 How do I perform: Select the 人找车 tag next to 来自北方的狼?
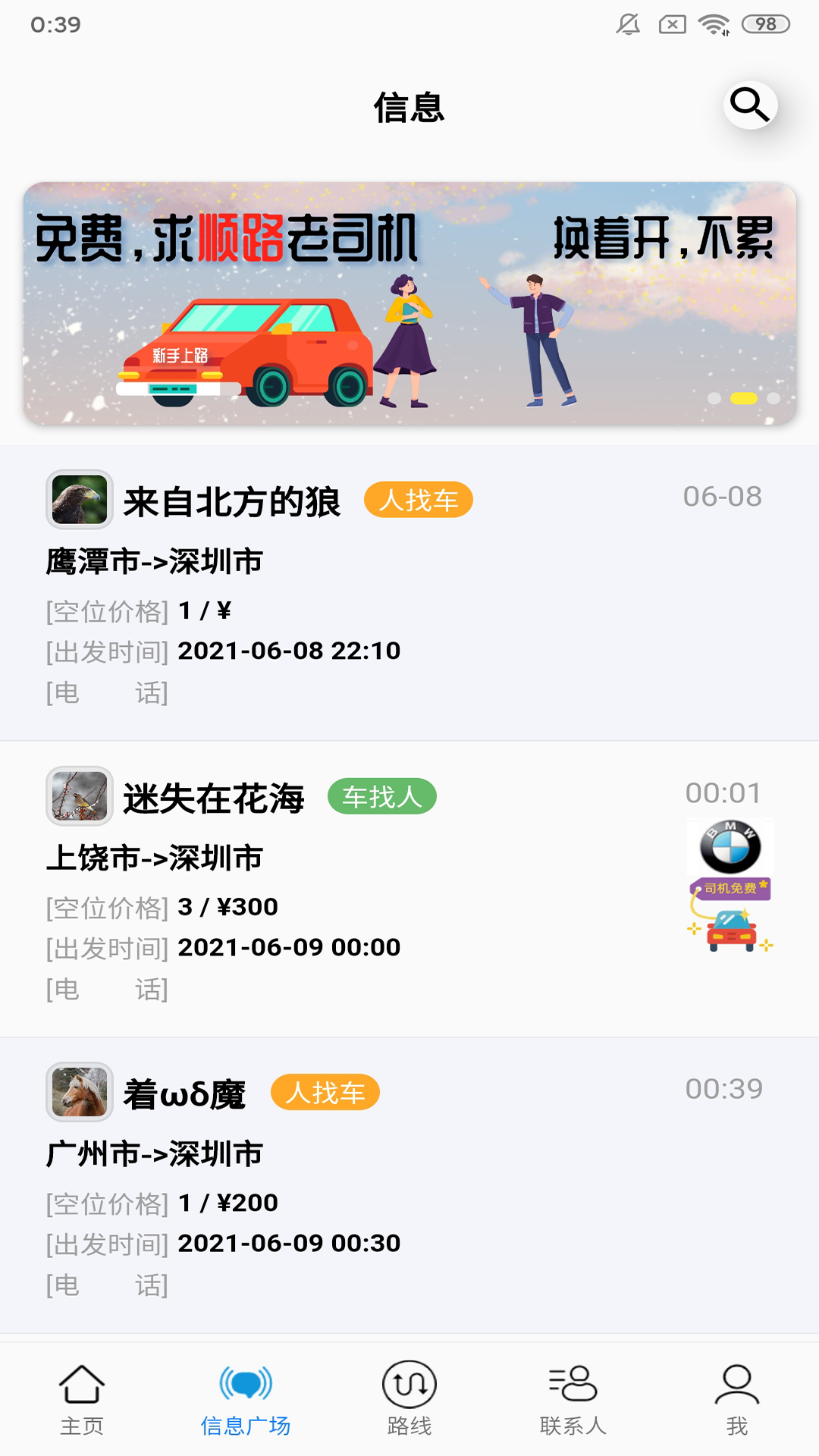(420, 500)
